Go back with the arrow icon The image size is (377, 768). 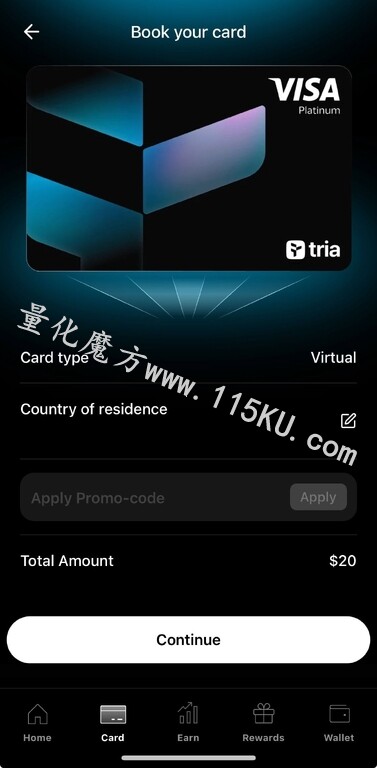tap(31, 32)
